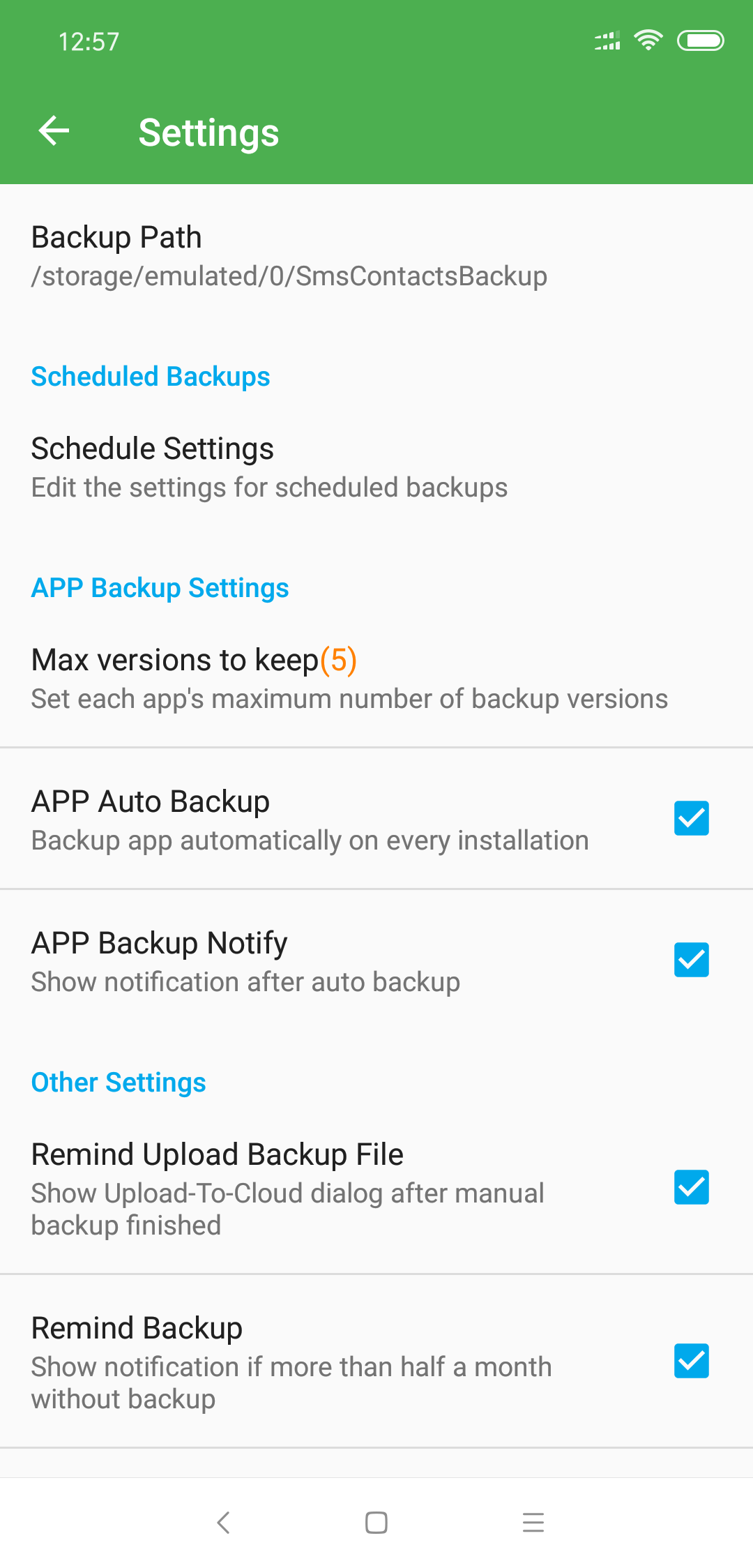
Task: Uncheck the APP Auto Backup checkbox
Action: point(691,819)
